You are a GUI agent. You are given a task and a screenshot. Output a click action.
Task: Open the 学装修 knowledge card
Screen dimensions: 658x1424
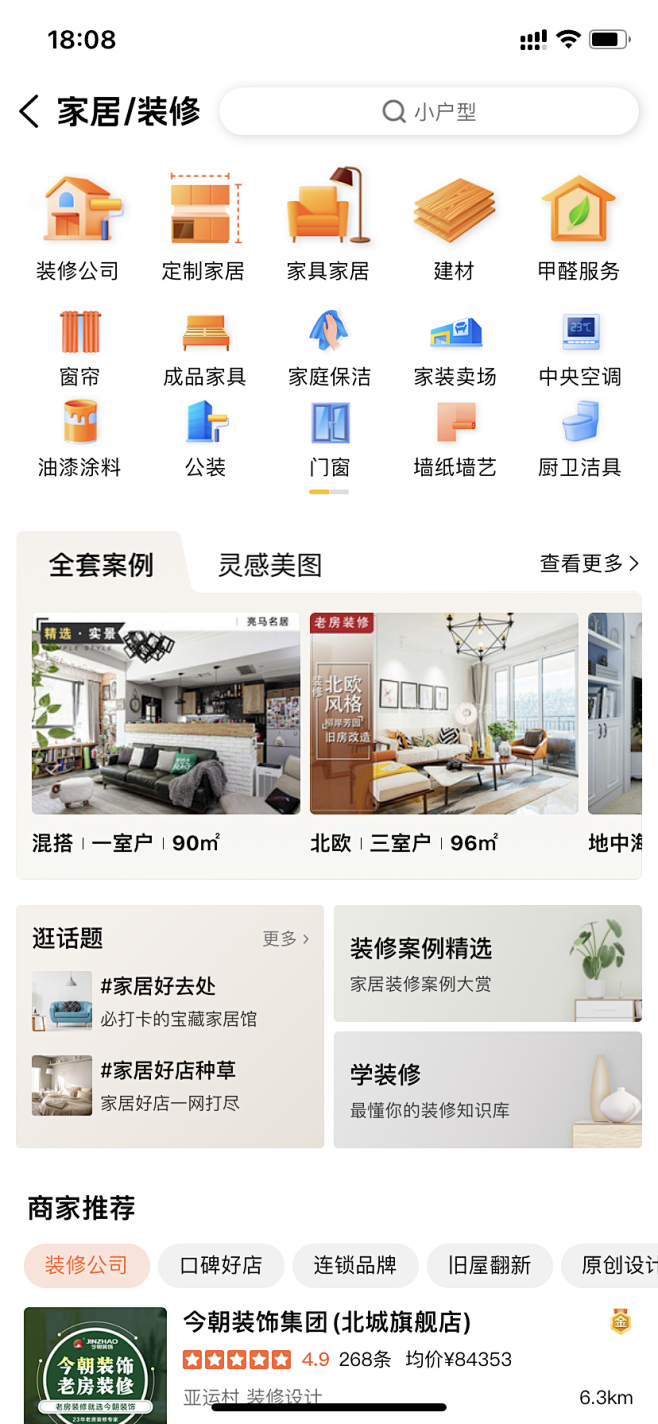point(487,1089)
